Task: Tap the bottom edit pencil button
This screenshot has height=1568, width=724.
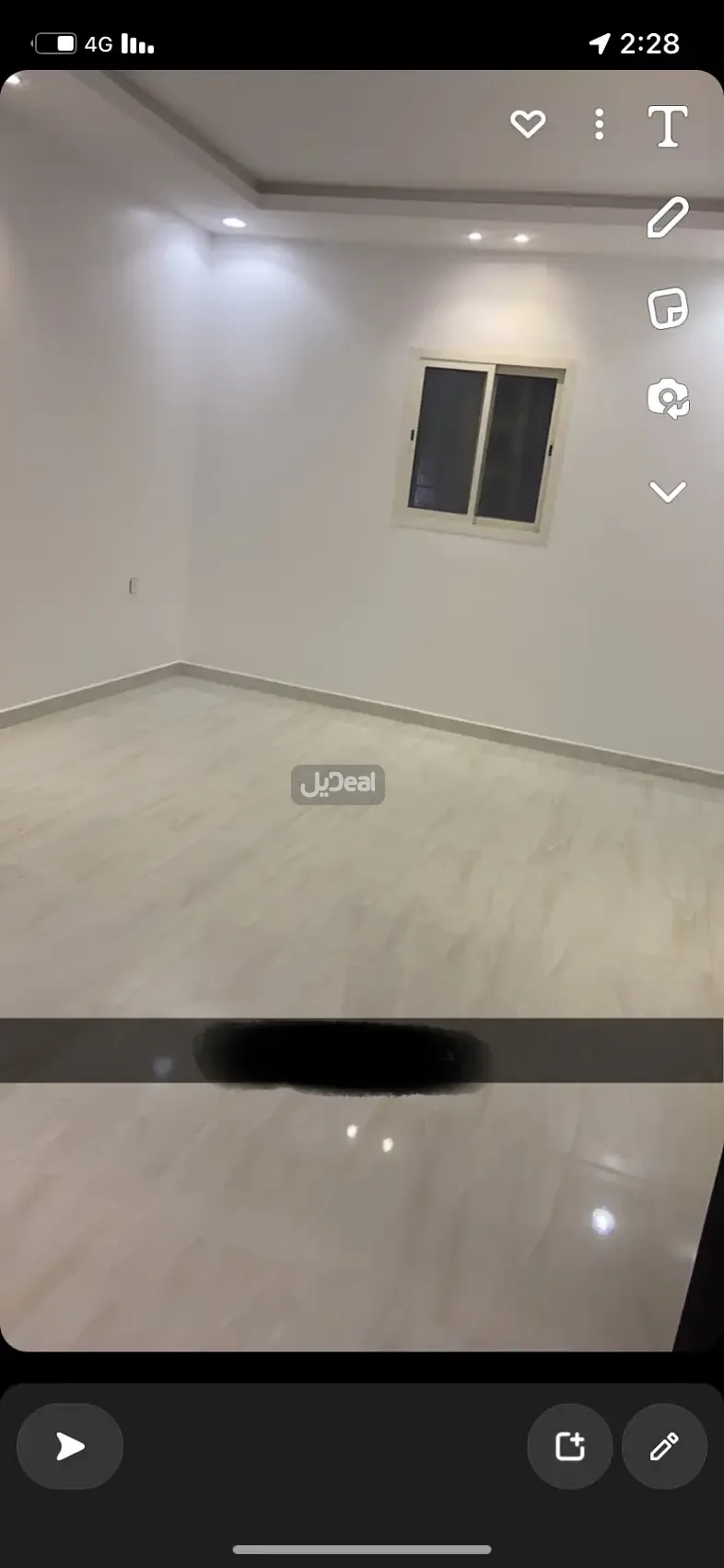Action: [664, 1446]
